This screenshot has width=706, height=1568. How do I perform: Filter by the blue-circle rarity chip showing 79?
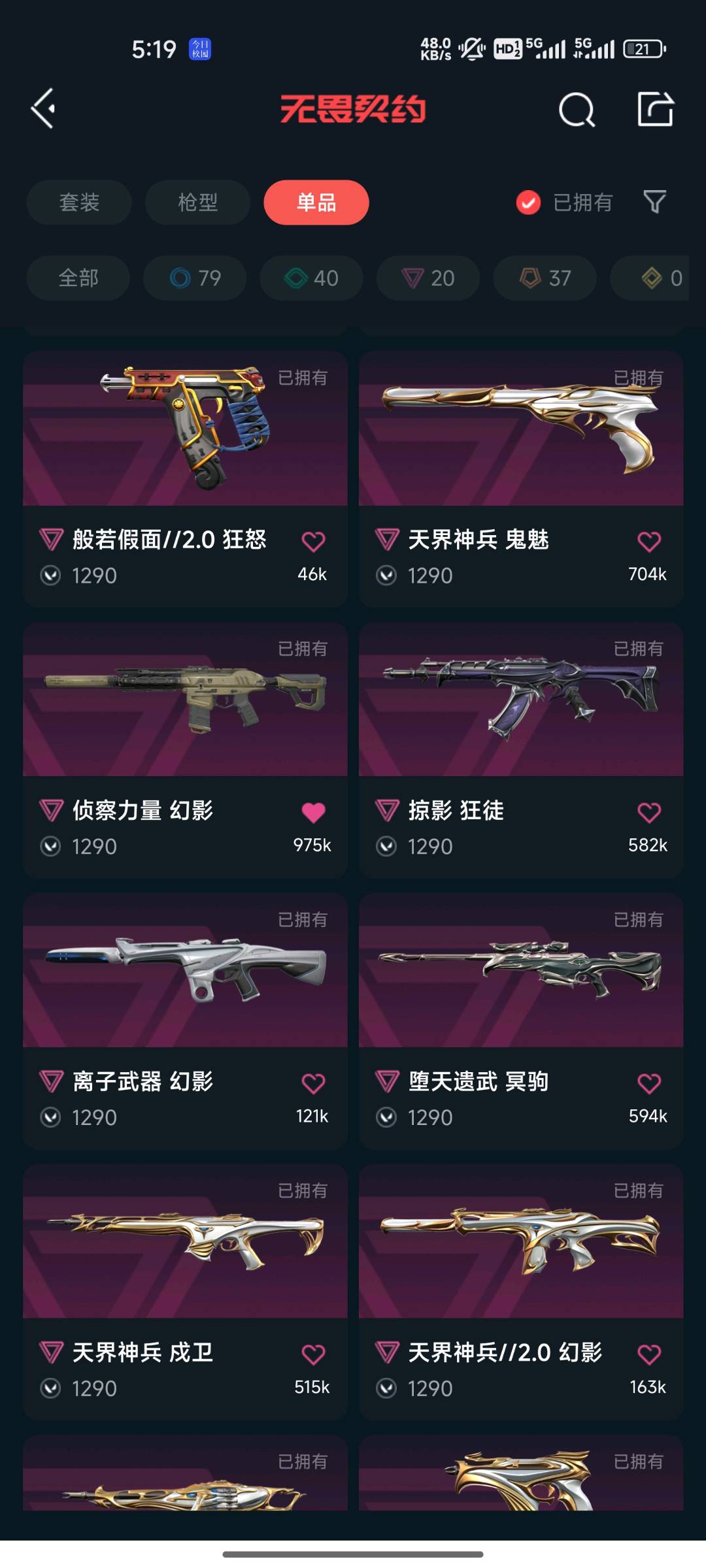click(x=195, y=278)
